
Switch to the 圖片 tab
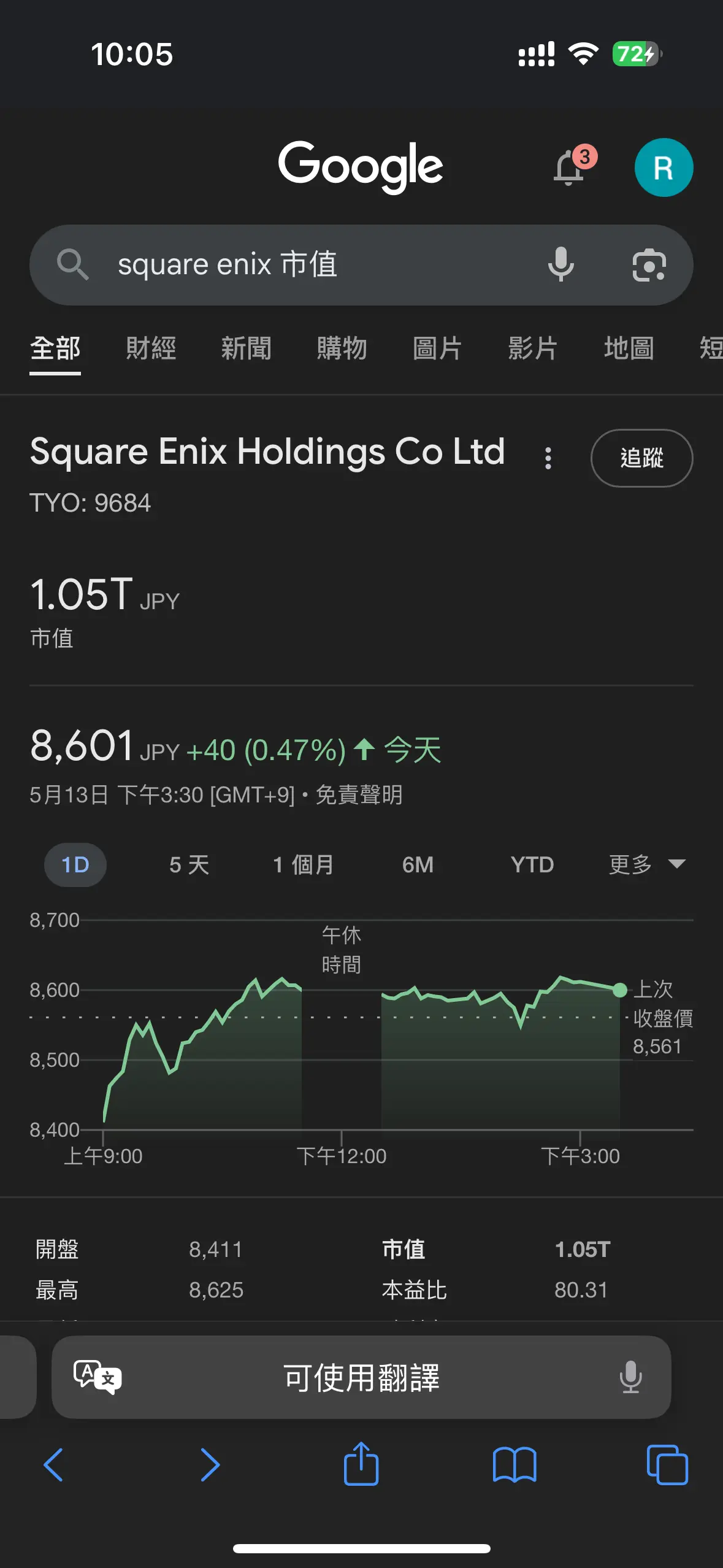[437, 348]
